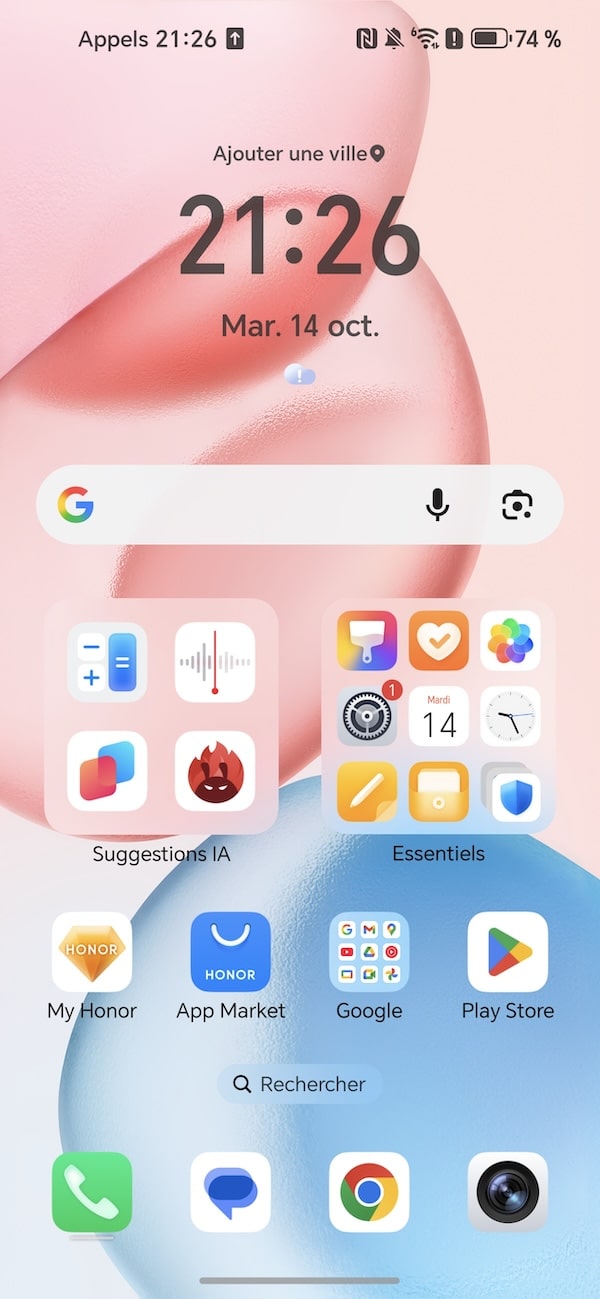This screenshot has width=600, height=1299.
Task: Open the Google apps folder
Action: pyautogui.click(x=369, y=952)
